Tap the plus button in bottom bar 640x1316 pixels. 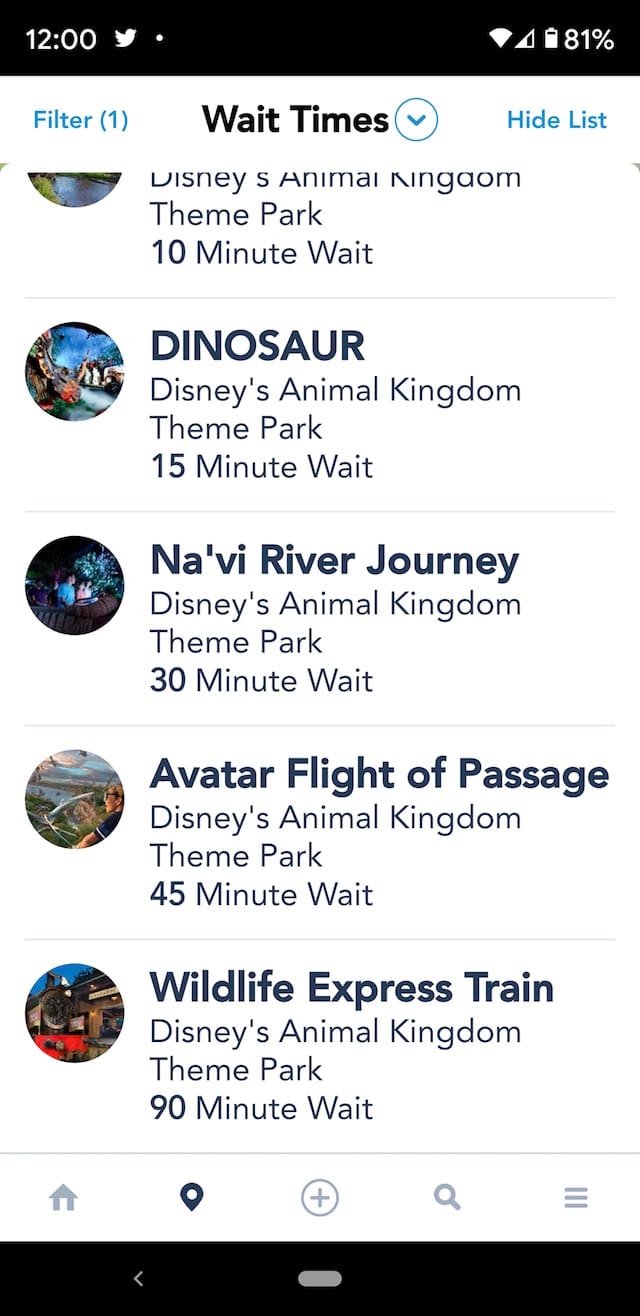[x=320, y=1197]
